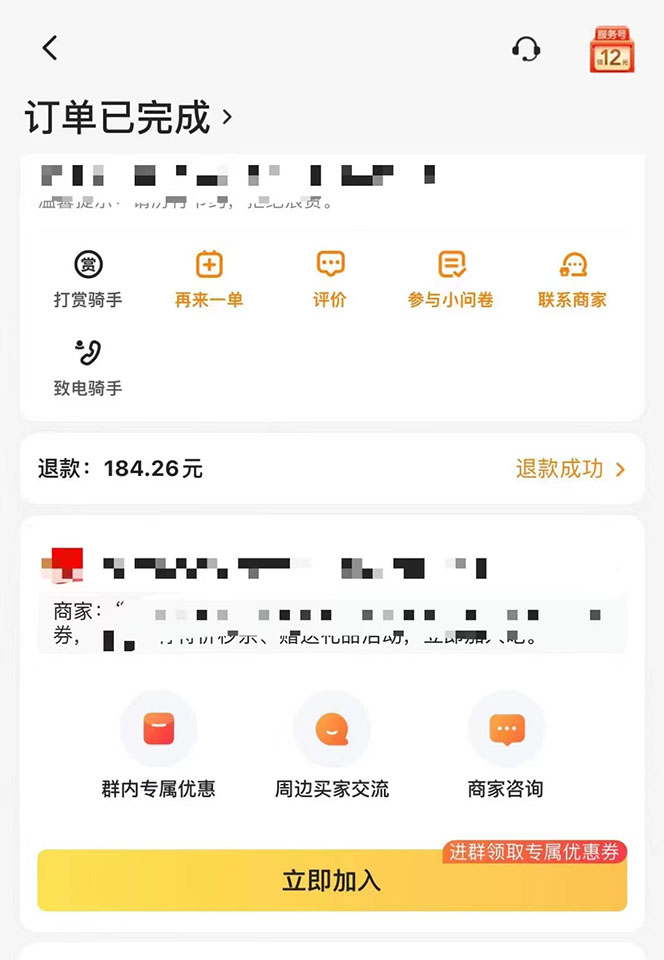Open 周边买家交流 buyer chat

point(332,746)
